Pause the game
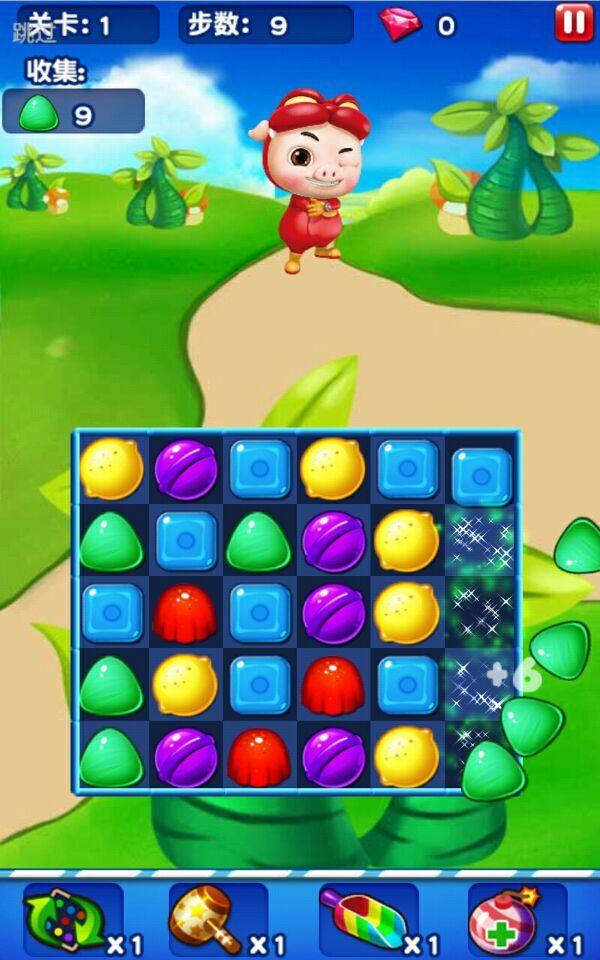Image resolution: width=600 pixels, height=960 pixels. 573,22
